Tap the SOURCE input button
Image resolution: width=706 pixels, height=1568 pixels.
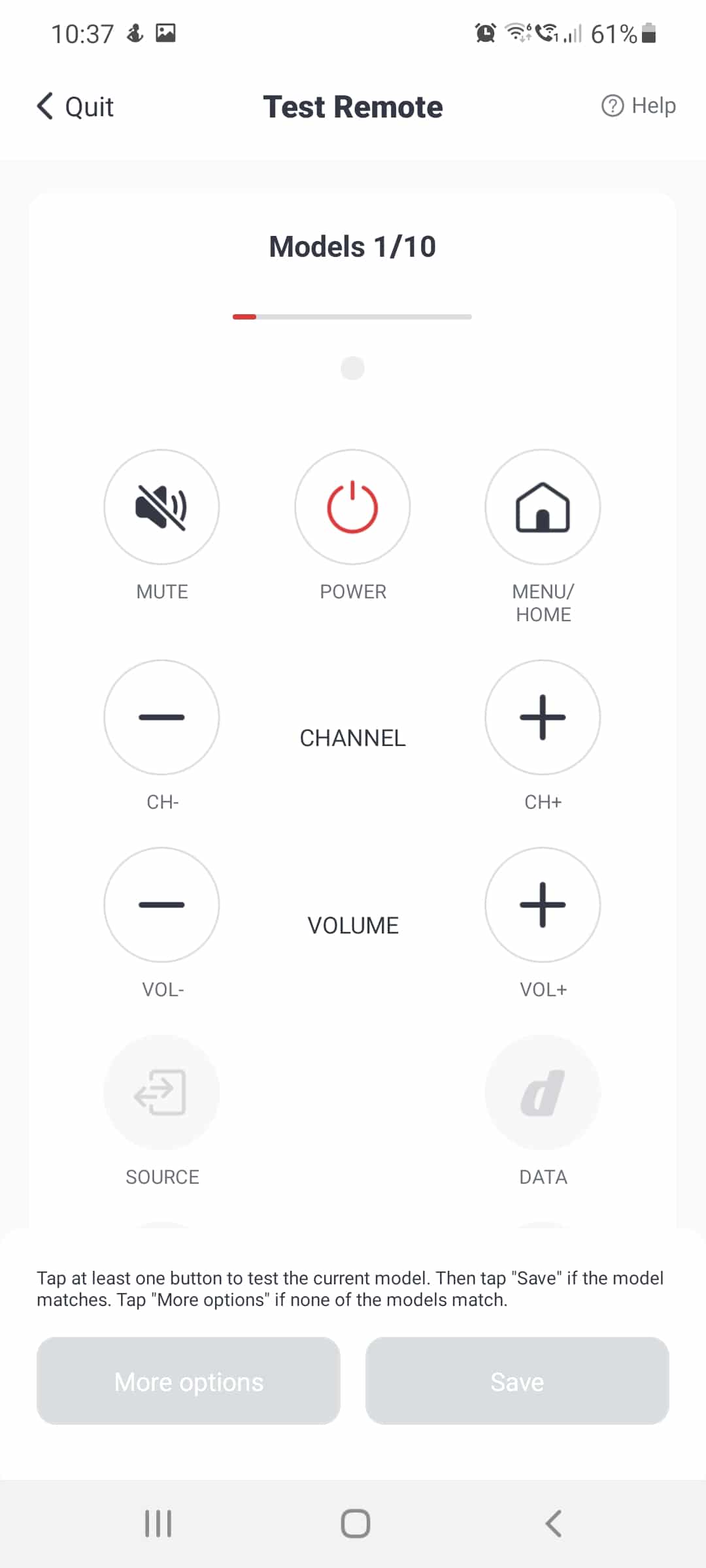coord(161,1092)
